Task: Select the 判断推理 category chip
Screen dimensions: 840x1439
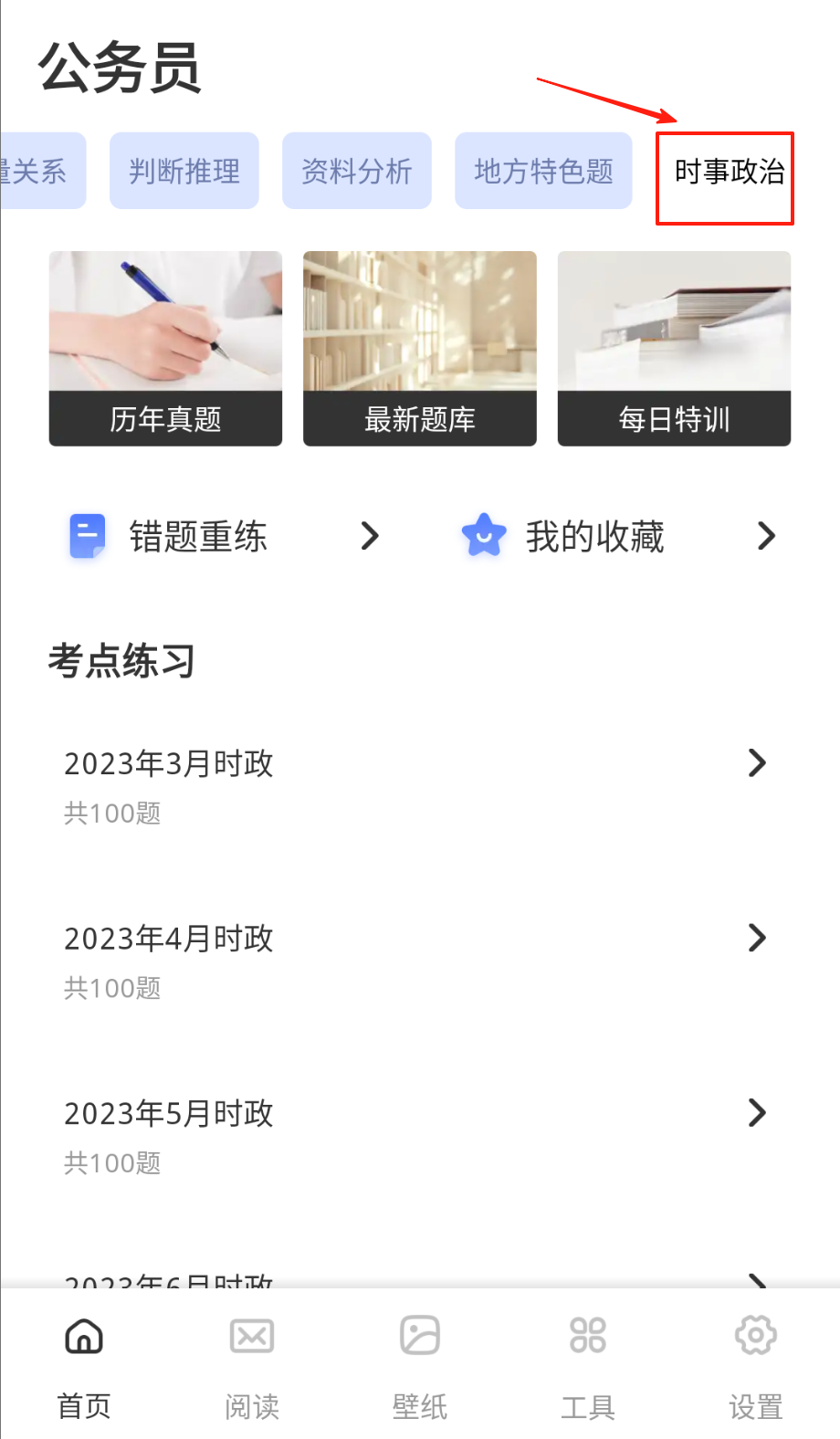Action: coord(184,171)
